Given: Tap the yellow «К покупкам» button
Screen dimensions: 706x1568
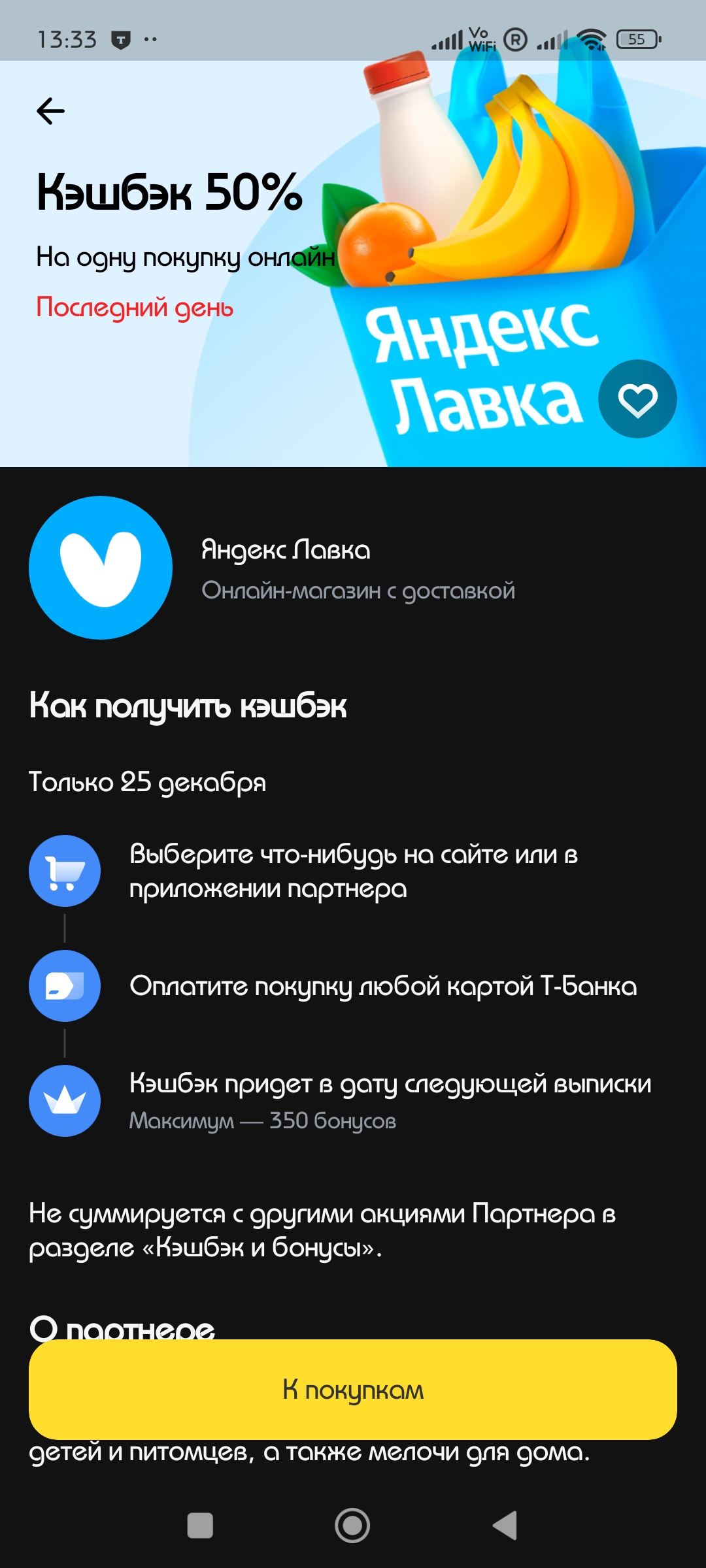Looking at the screenshot, I should pyautogui.click(x=353, y=1390).
